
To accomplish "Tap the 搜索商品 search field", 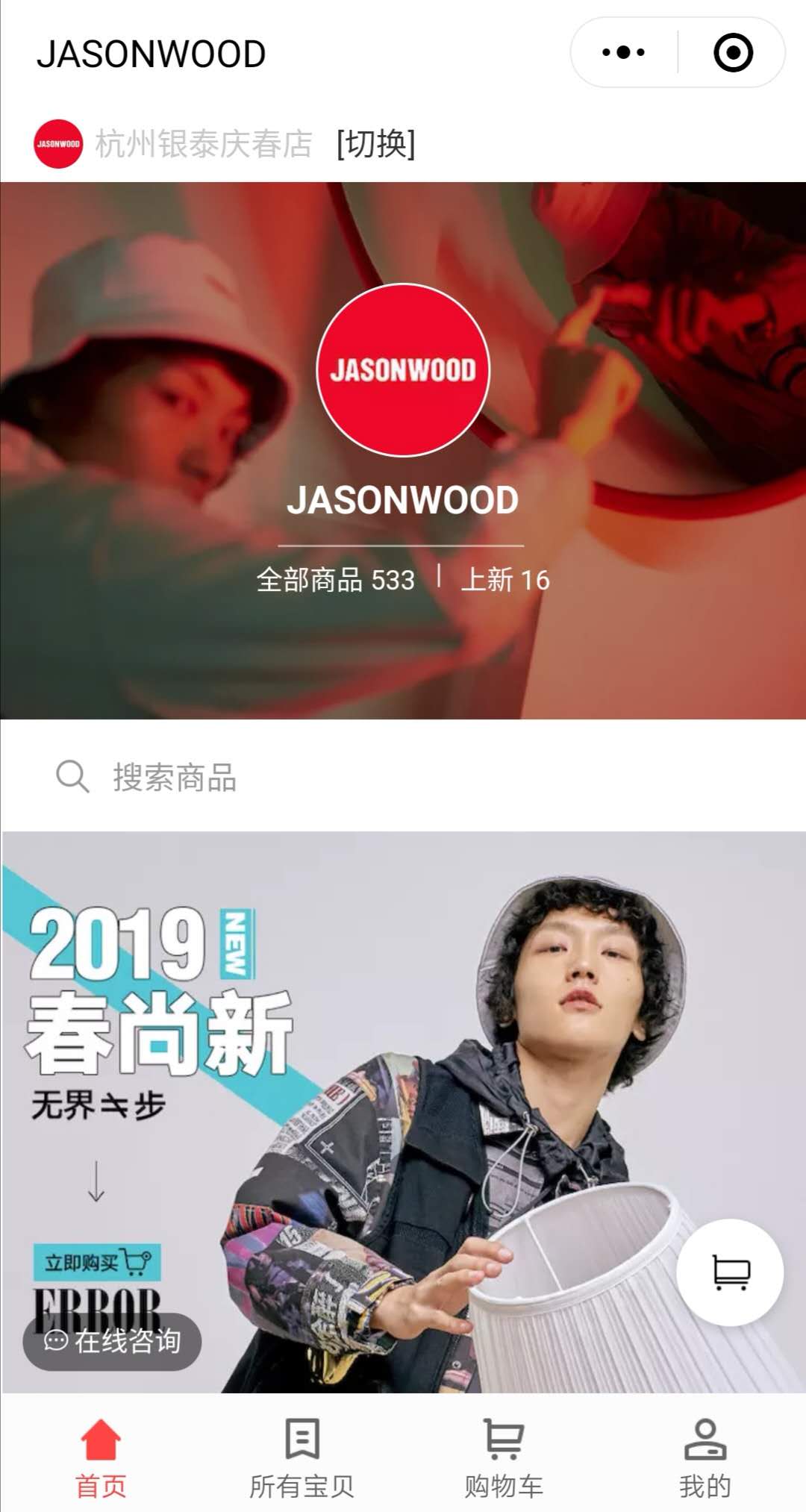I will tap(403, 777).
